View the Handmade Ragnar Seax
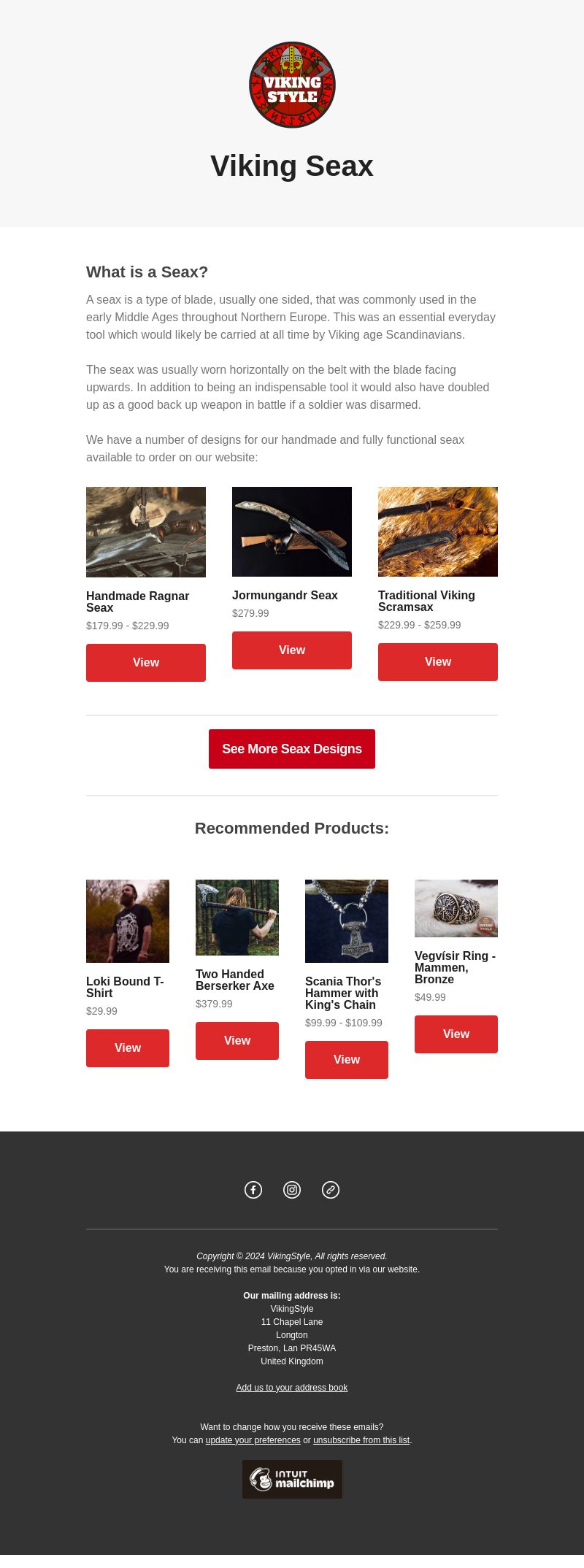This screenshot has height=1568, width=584. (x=146, y=662)
